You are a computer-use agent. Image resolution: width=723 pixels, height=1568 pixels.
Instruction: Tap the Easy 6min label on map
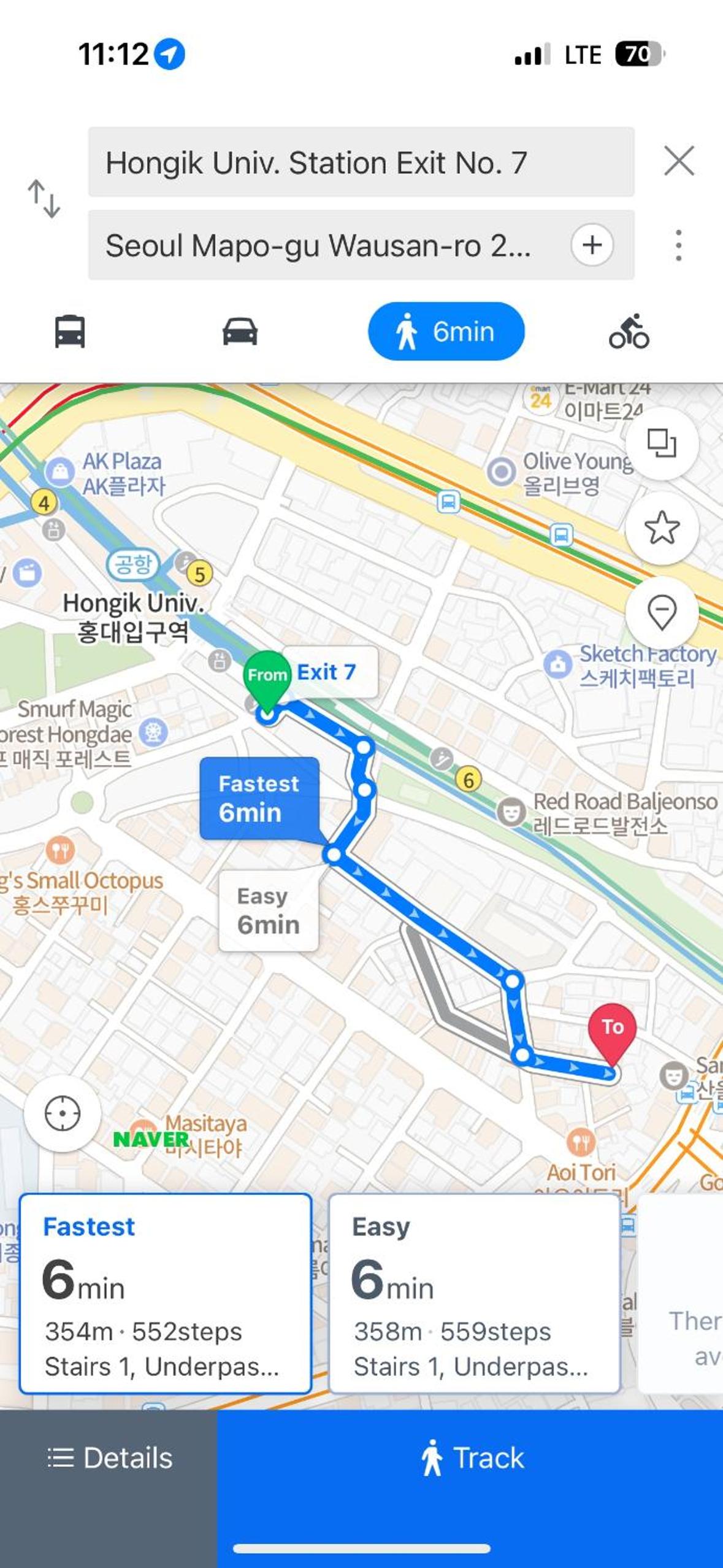tap(269, 911)
